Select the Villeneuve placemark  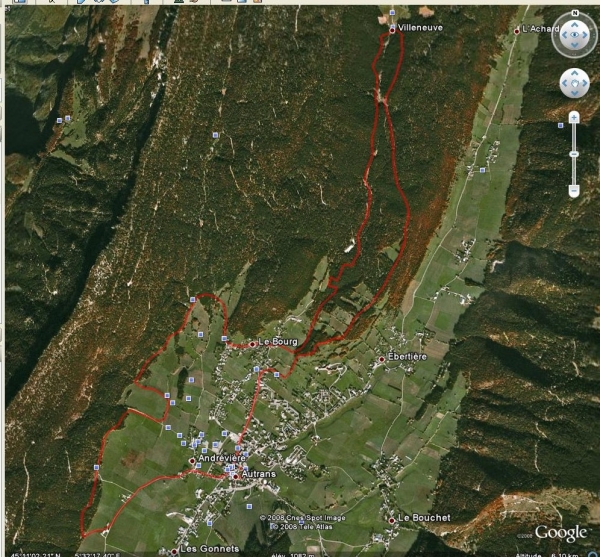pyautogui.click(x=393, y=30)
